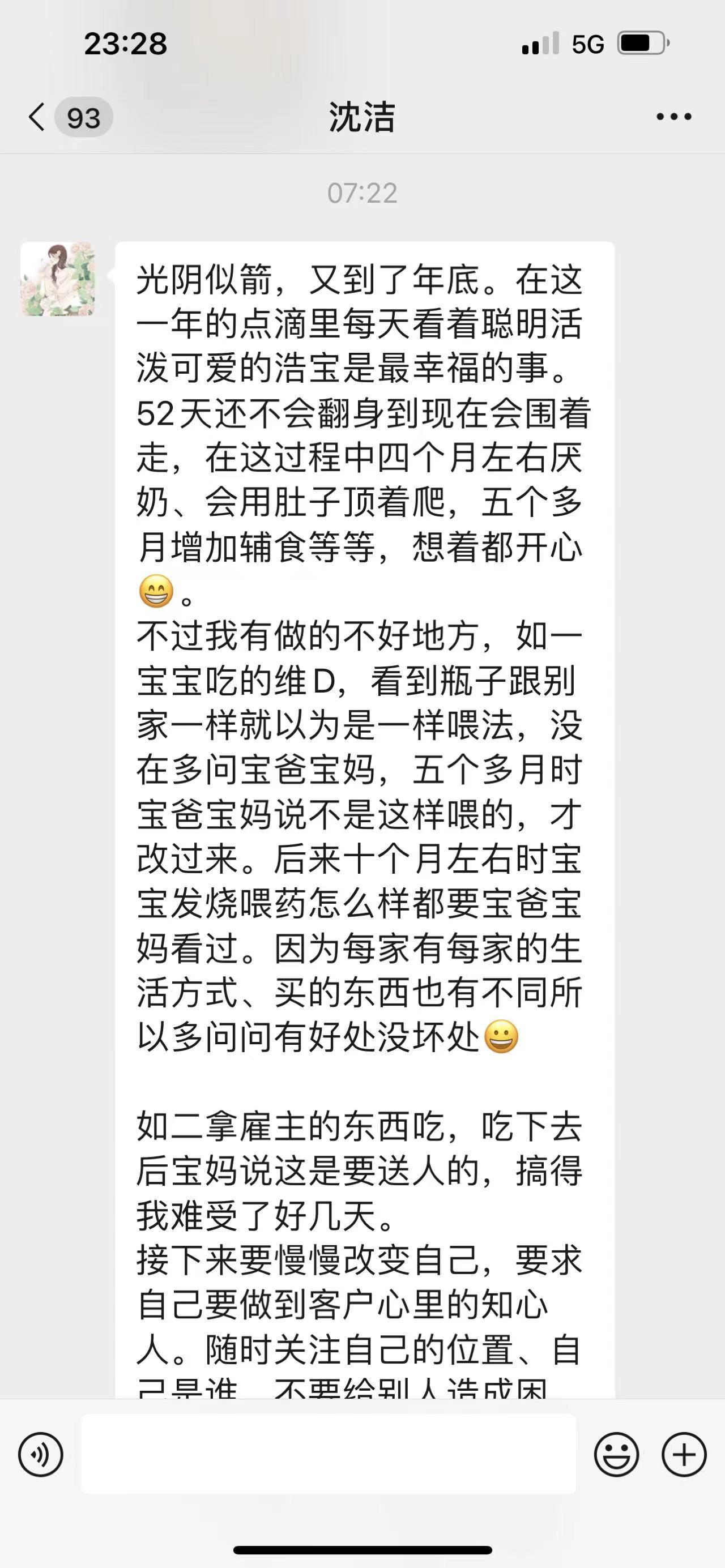Open the three-dot chat info menu

[x=674, y=117]
